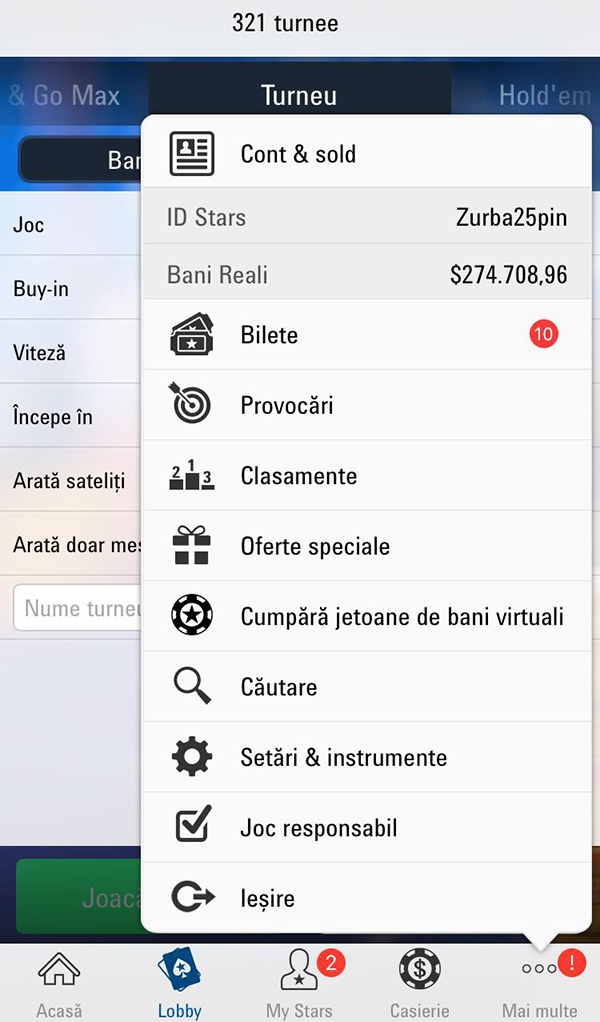
Task: Open Joc responsabil
Action: (318, 828)
